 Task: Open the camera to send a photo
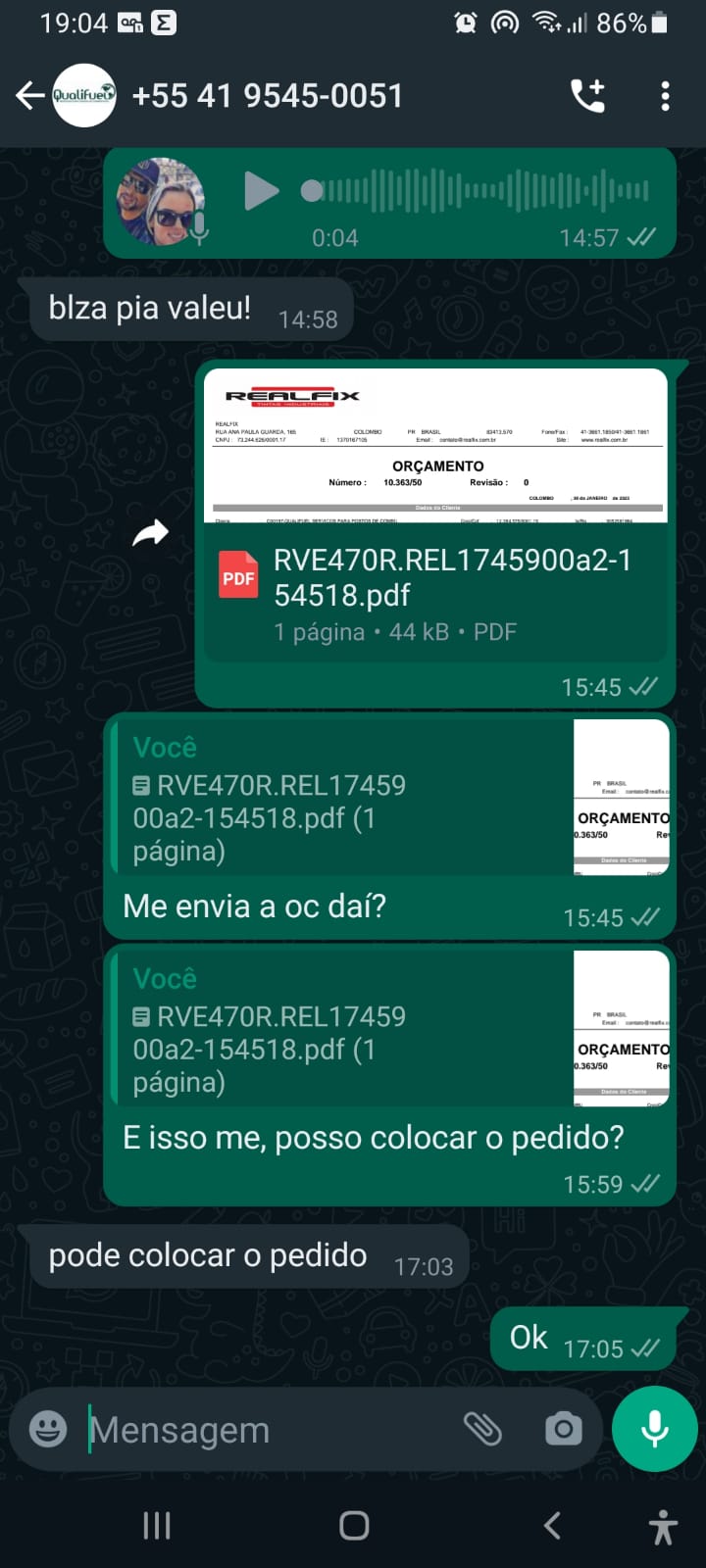pyautogui.click(x=564, y=1429)
